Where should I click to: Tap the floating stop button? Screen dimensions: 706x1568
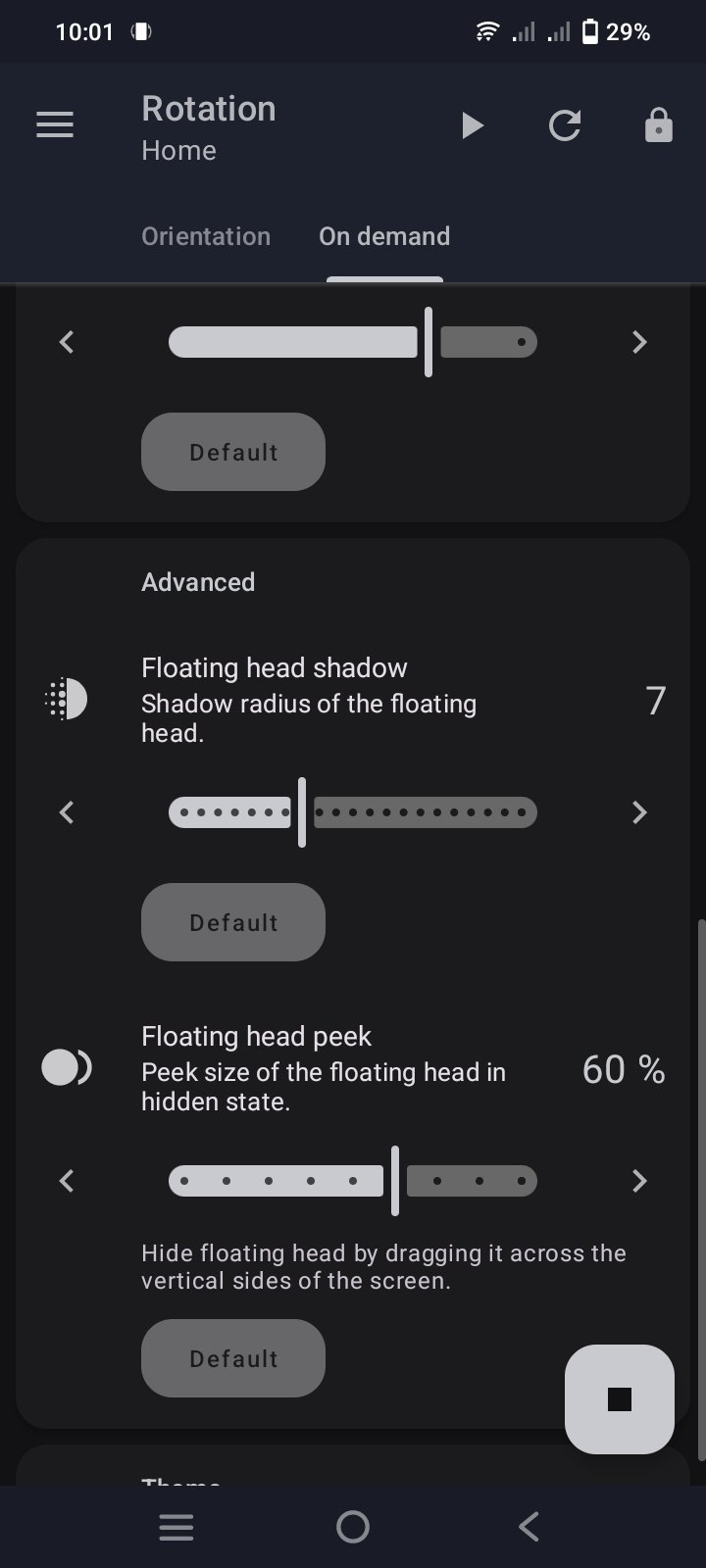[619, 1399]
